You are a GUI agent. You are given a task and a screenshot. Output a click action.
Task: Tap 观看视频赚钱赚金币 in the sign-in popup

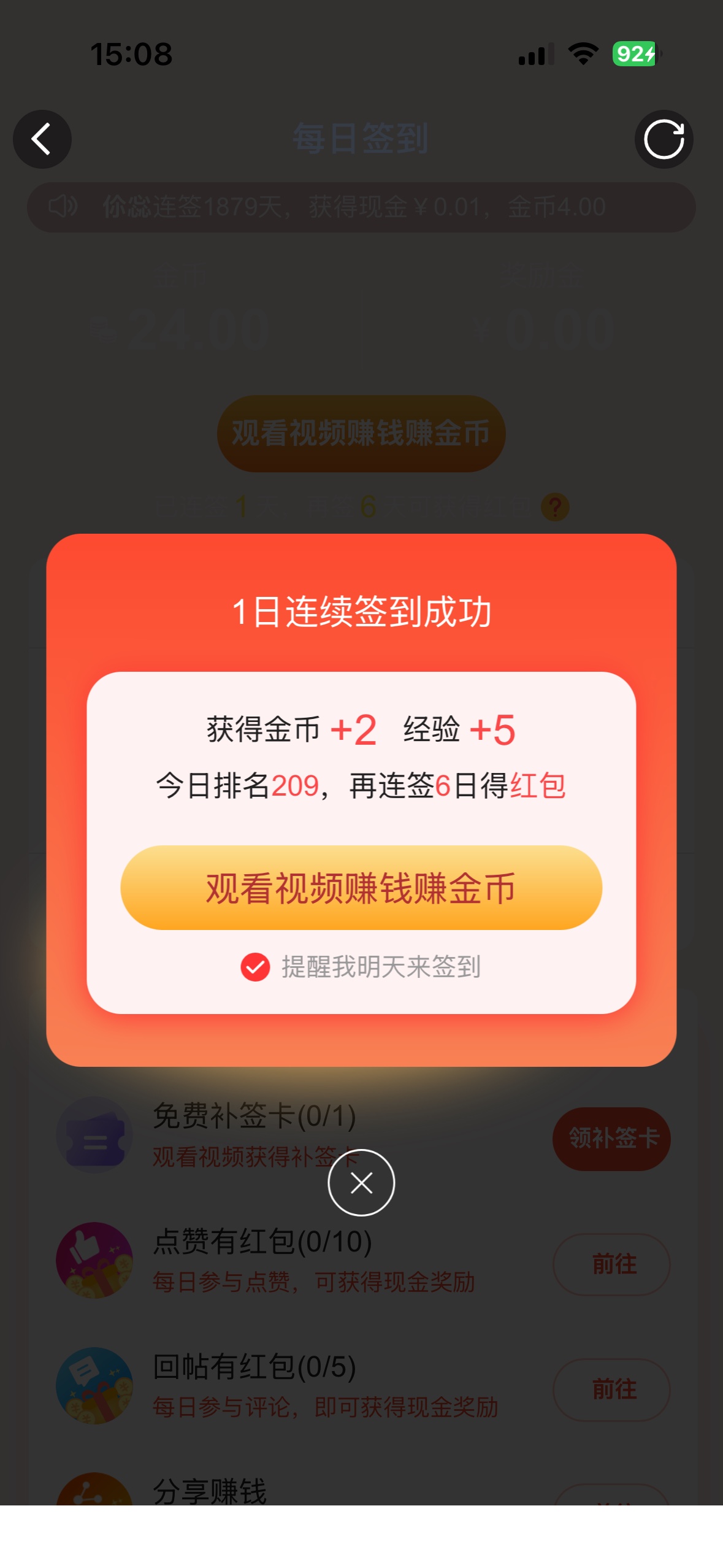click(361, 887)
